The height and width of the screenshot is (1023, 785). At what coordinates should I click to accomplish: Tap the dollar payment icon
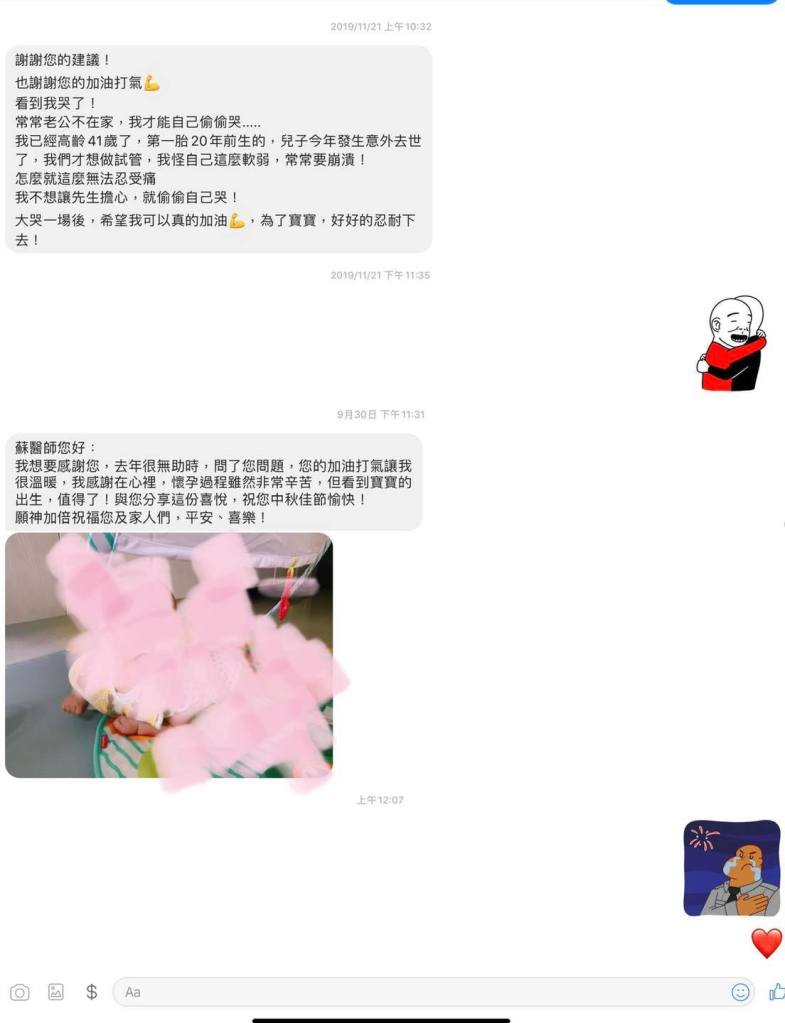click(92, 992)
